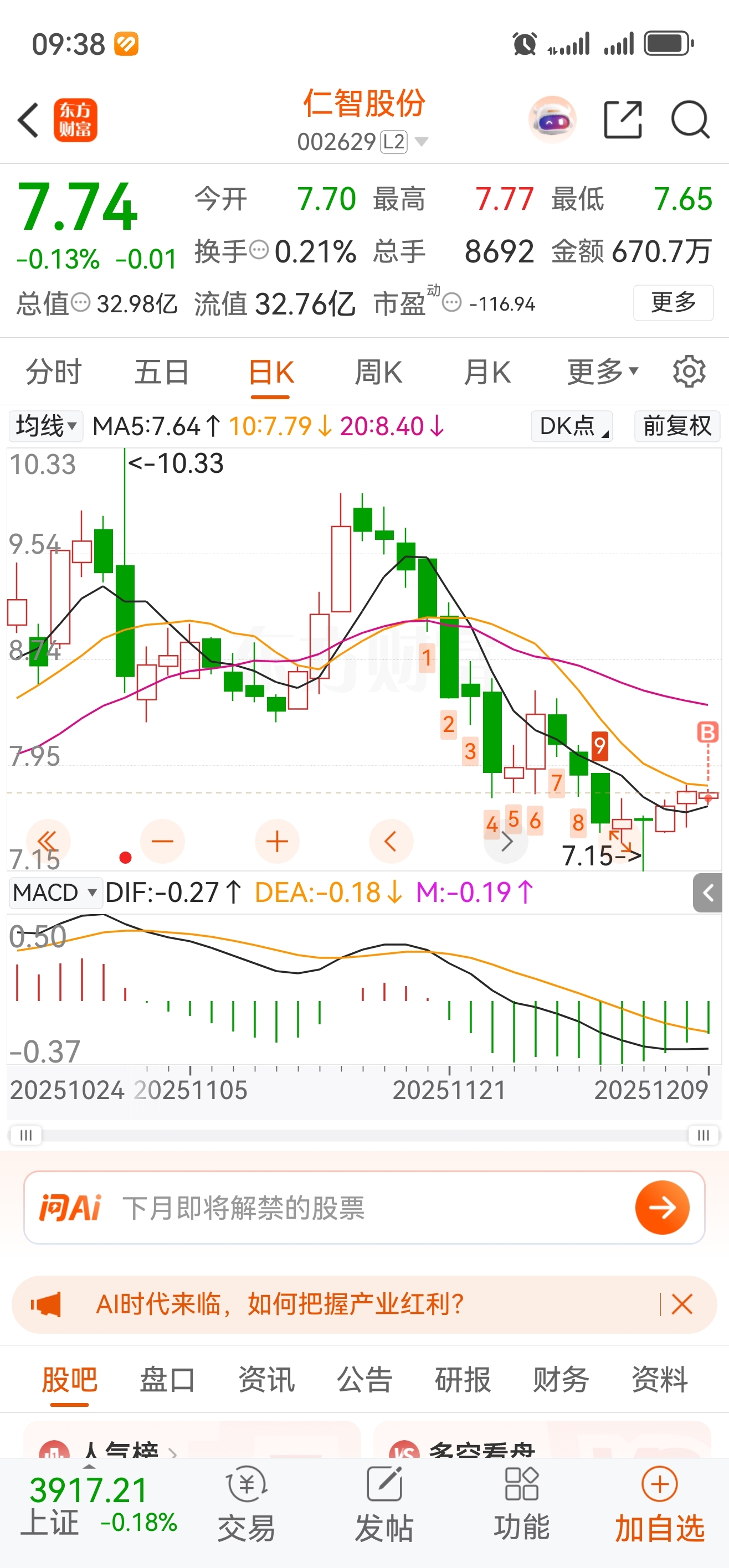The image size is (729, 1568).
Task: Zoom in the K-line chart with plus
Action: tap(277, 842)
